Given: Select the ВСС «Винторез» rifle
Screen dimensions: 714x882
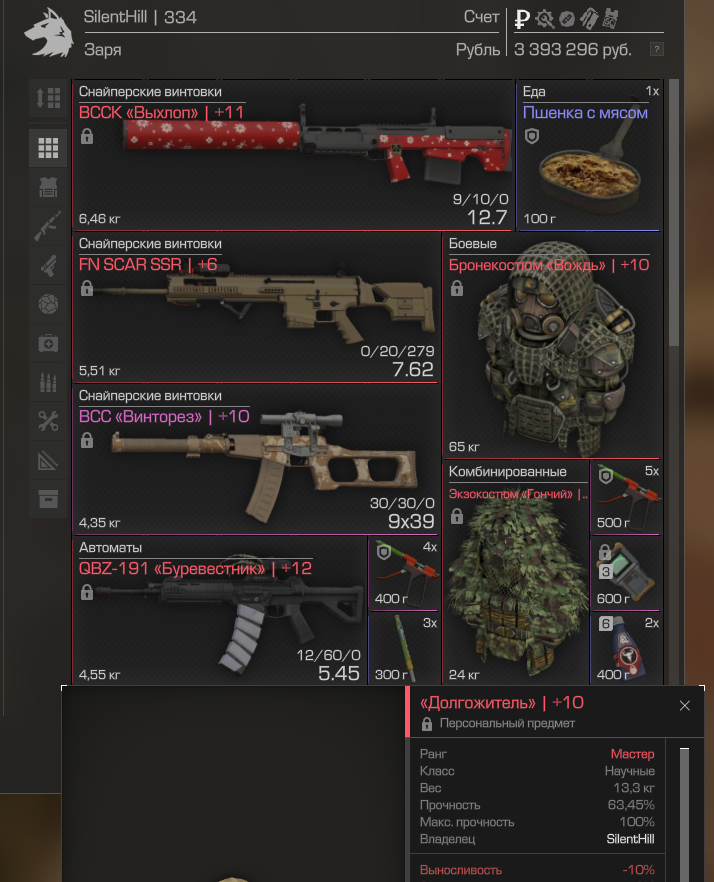Looking at the screenshot, I should pos(257,460).
